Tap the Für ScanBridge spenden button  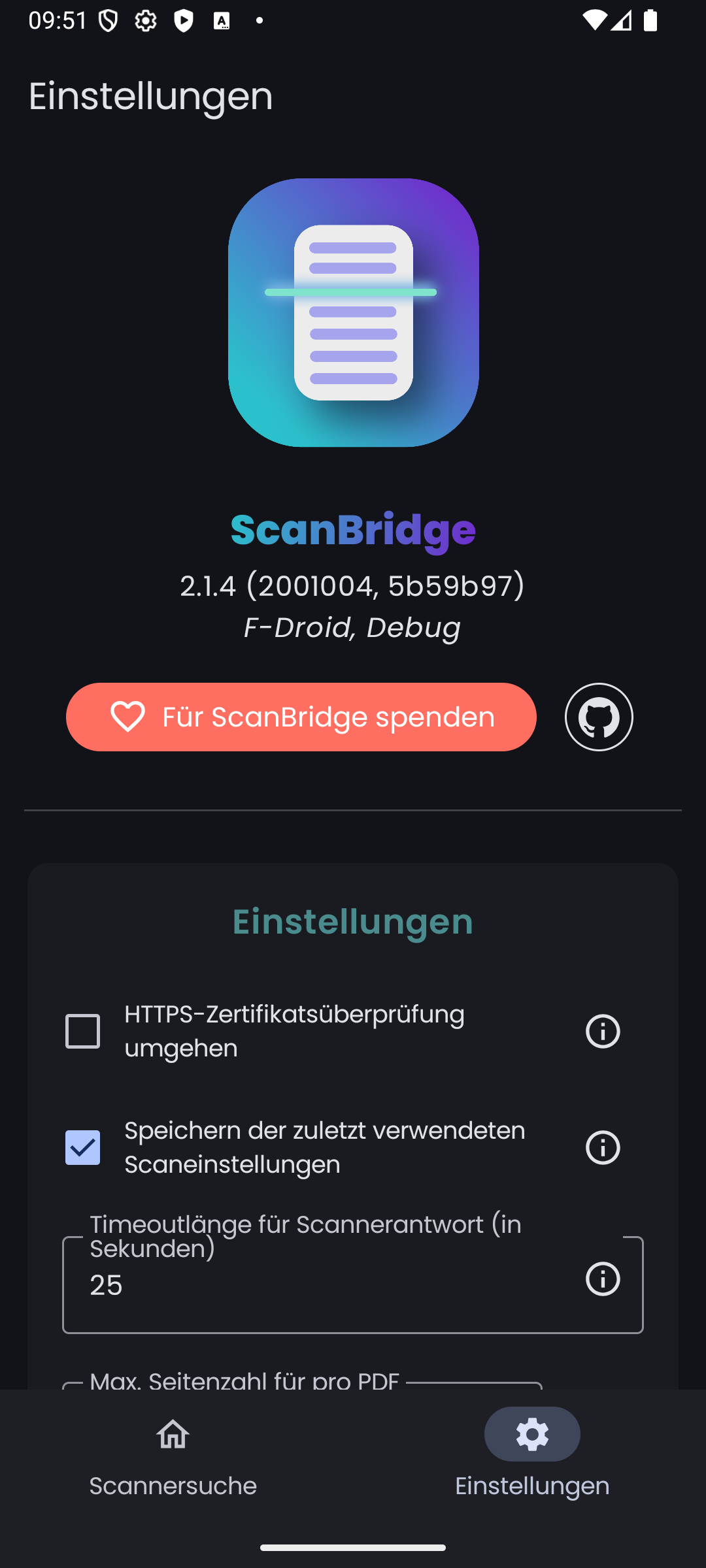(301, 717)
